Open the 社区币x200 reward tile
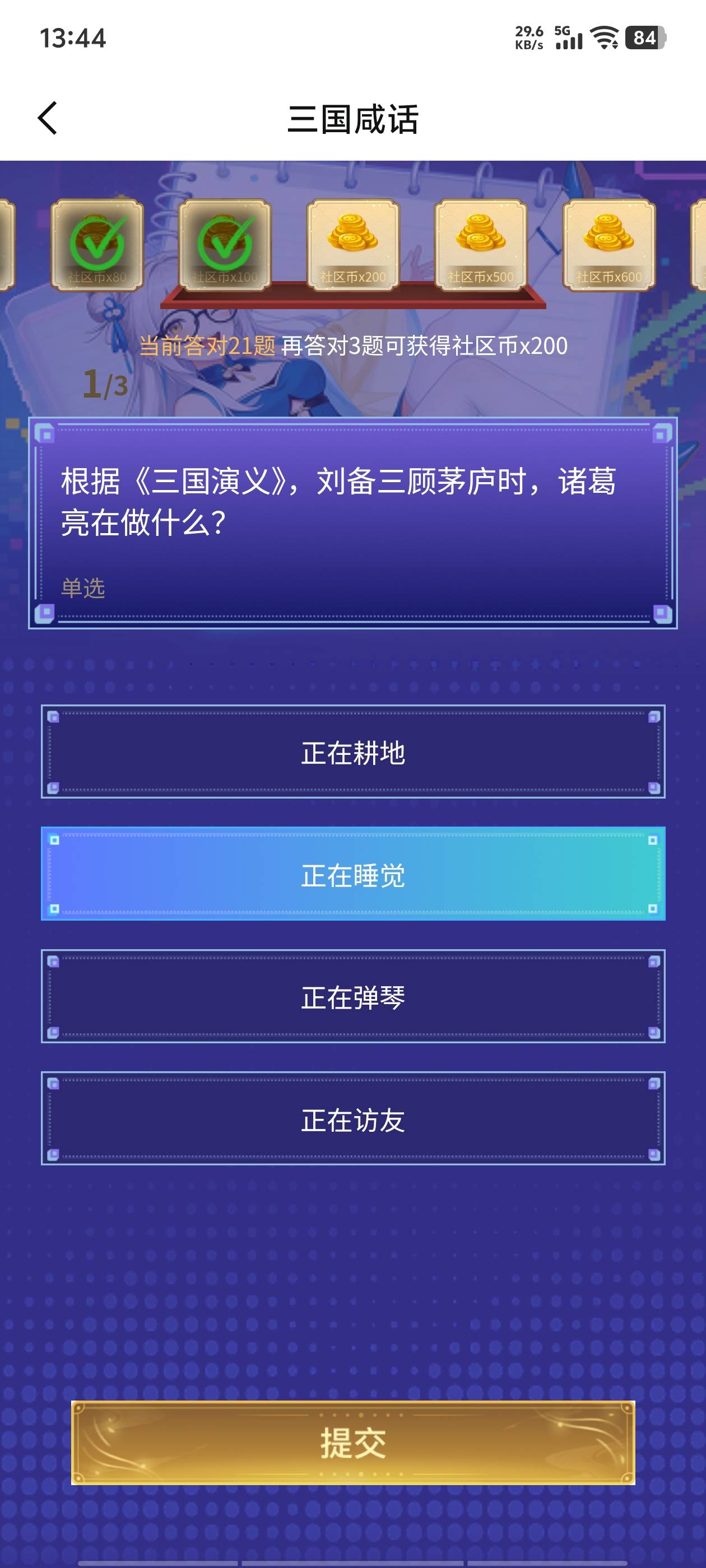This screenshot has height=1568, width=706. [352, 245]
